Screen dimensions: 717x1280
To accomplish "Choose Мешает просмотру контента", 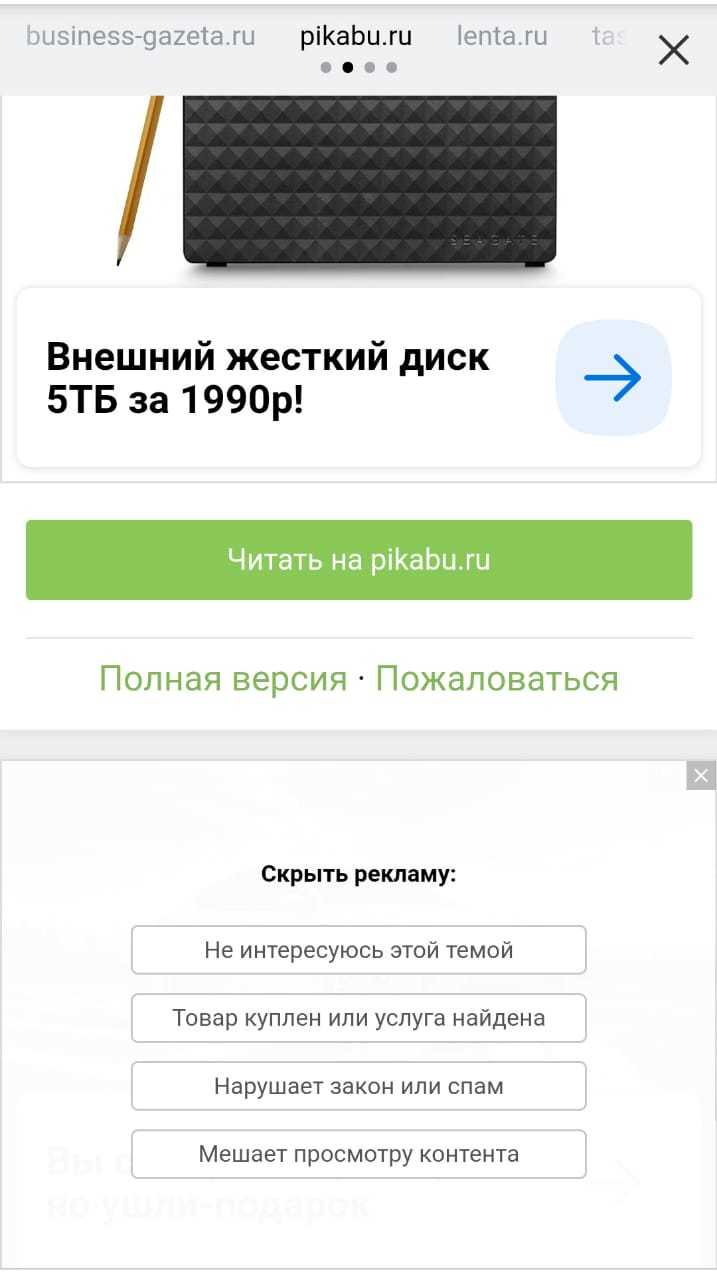I will (359, 1154).
